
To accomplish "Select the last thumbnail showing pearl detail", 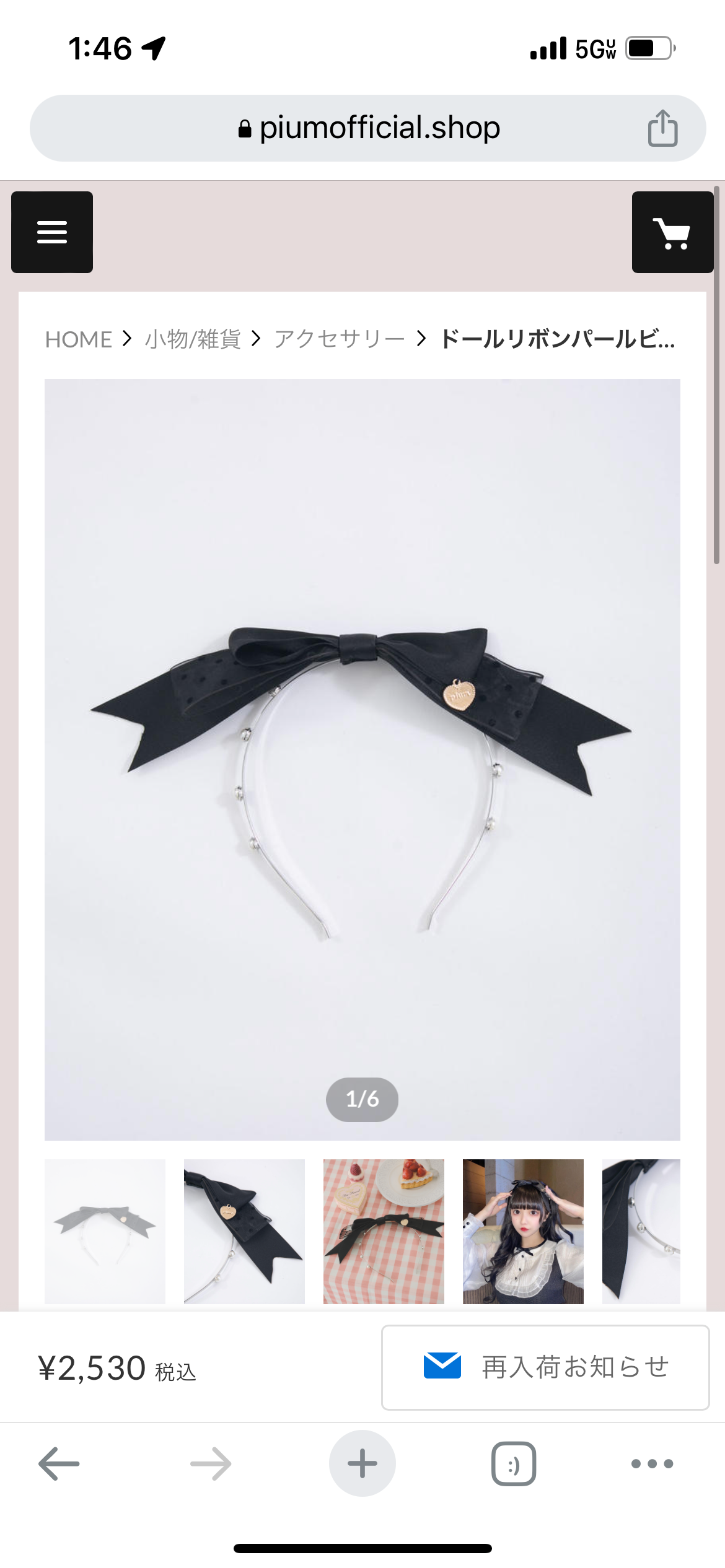I will click(x=641, y=1231).
